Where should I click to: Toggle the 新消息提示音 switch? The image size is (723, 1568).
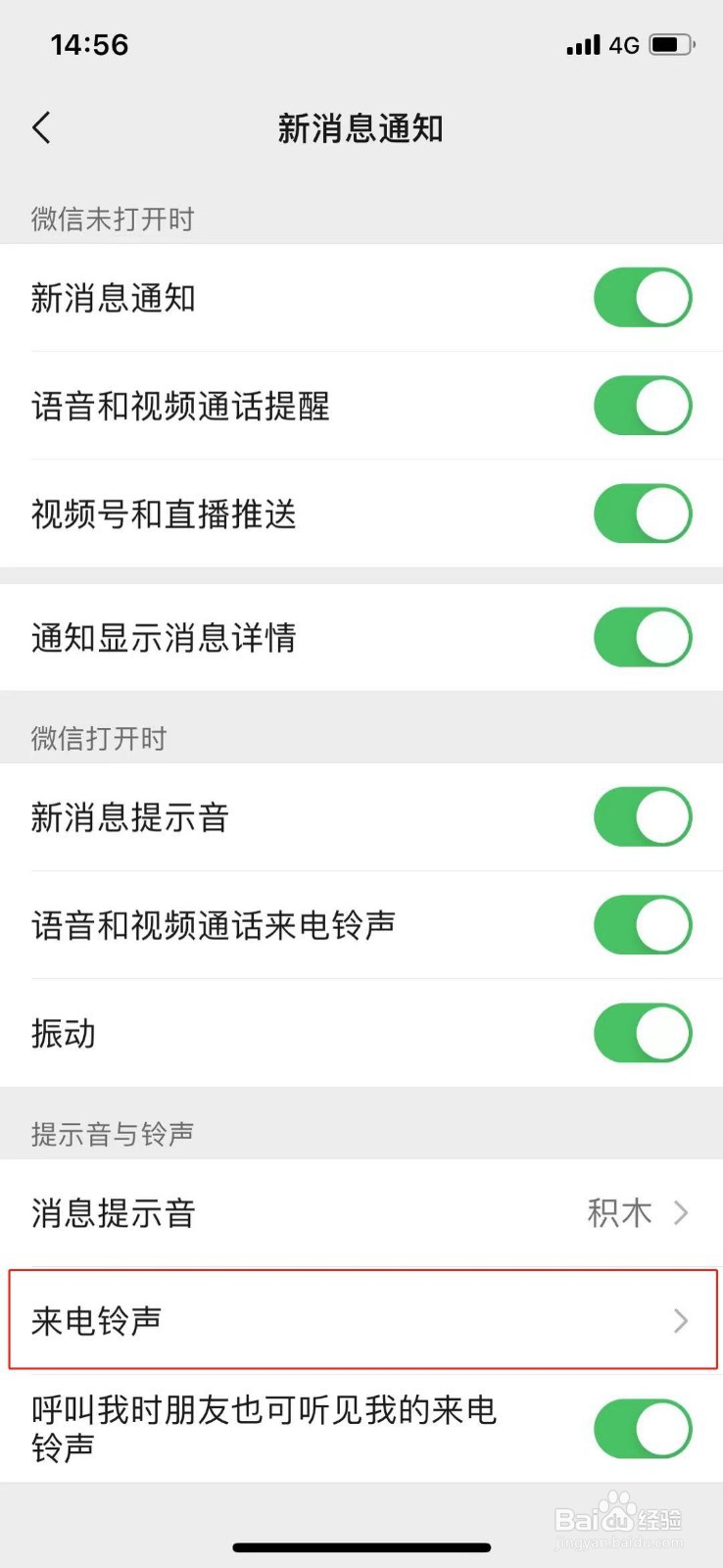click(x=642, y=816)
